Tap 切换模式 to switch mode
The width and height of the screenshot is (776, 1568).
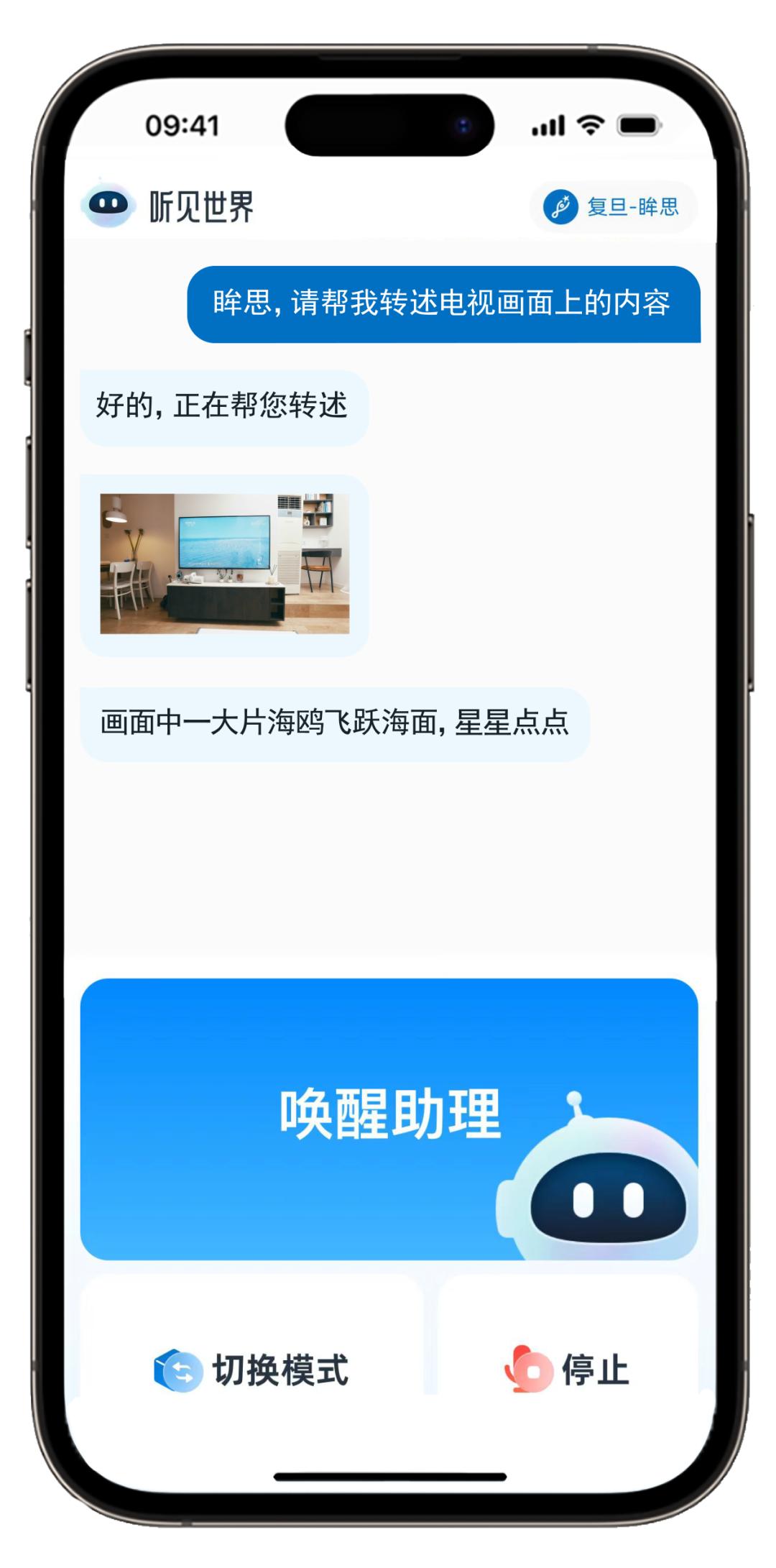point(251,1370)
